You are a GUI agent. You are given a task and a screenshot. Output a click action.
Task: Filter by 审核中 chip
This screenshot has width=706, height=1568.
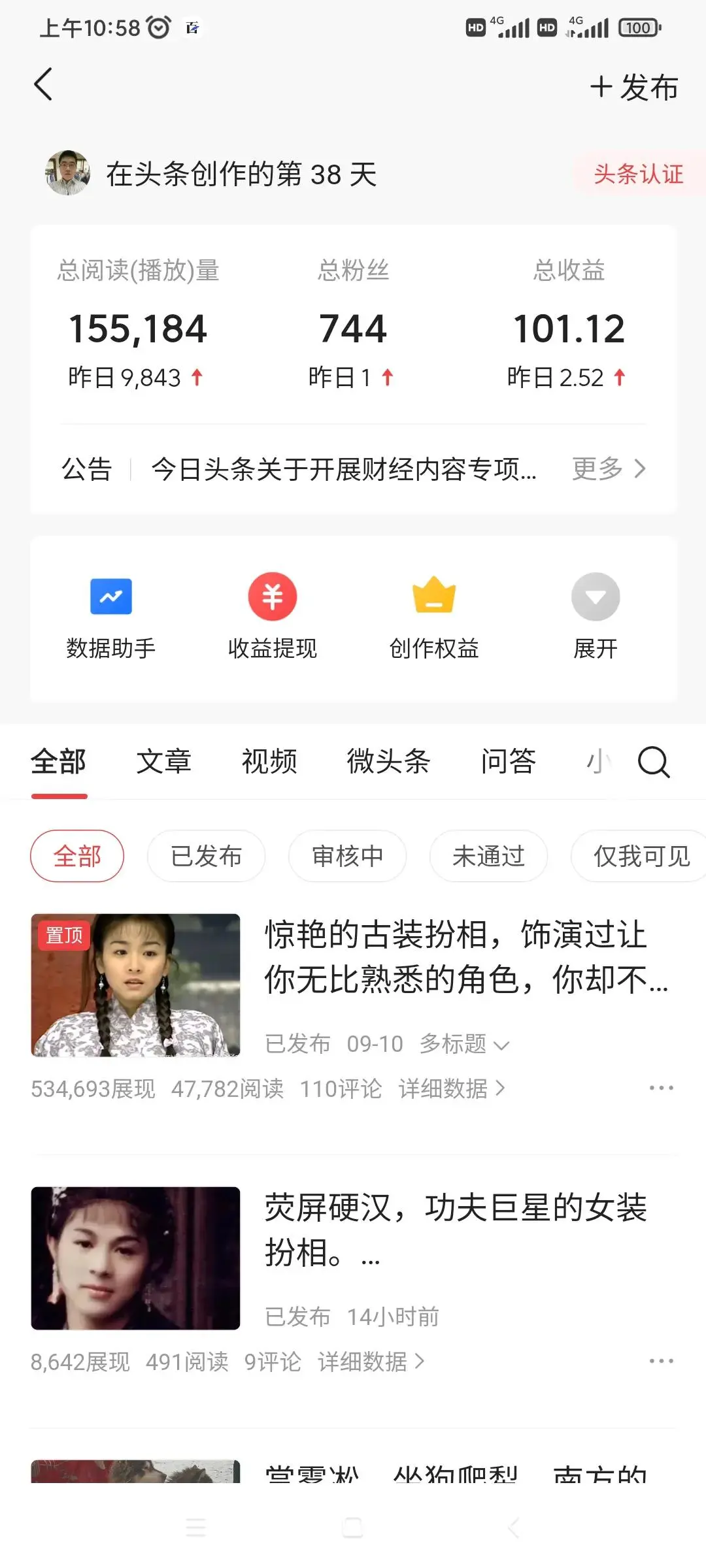click(347, 856)
